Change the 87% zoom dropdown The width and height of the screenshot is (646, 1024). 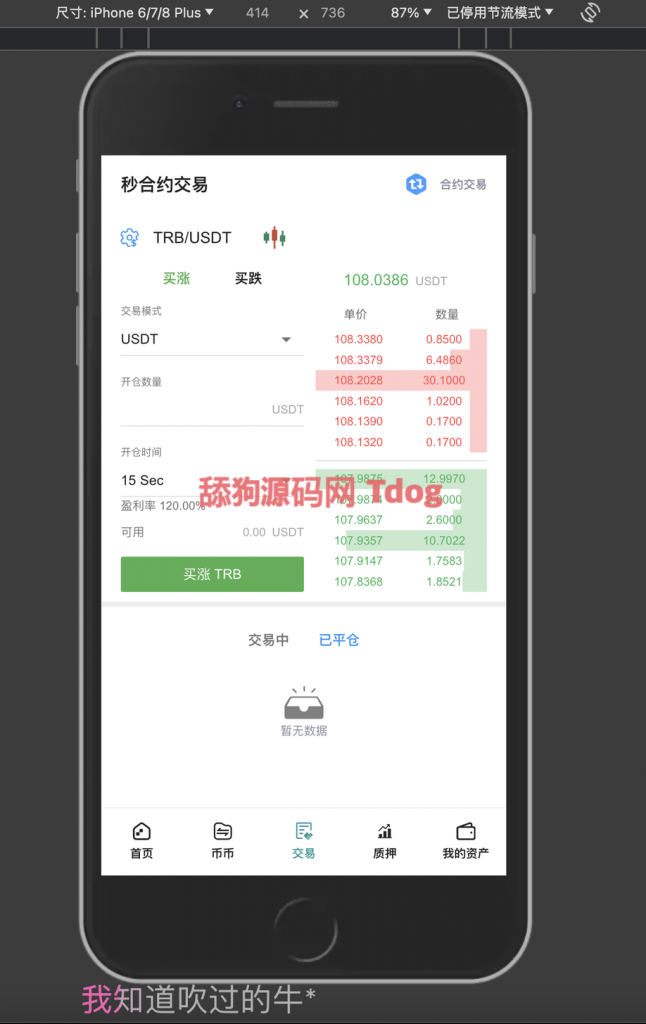click(x=411, y=13)
